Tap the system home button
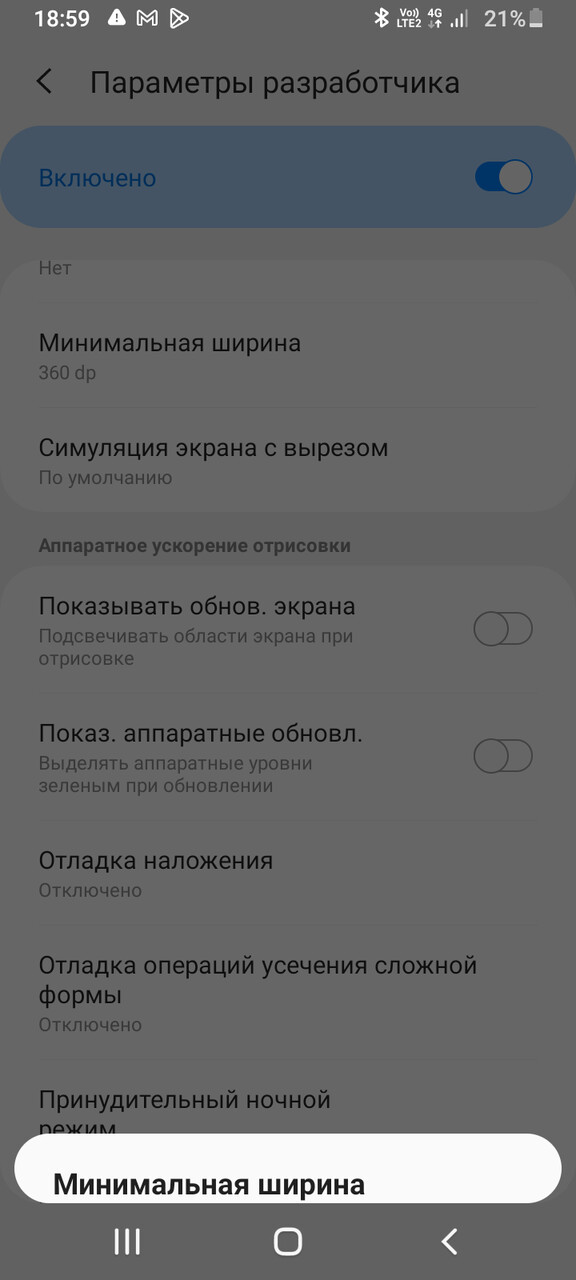The height and width of the screenshot is (1280, 576). 288,1241
